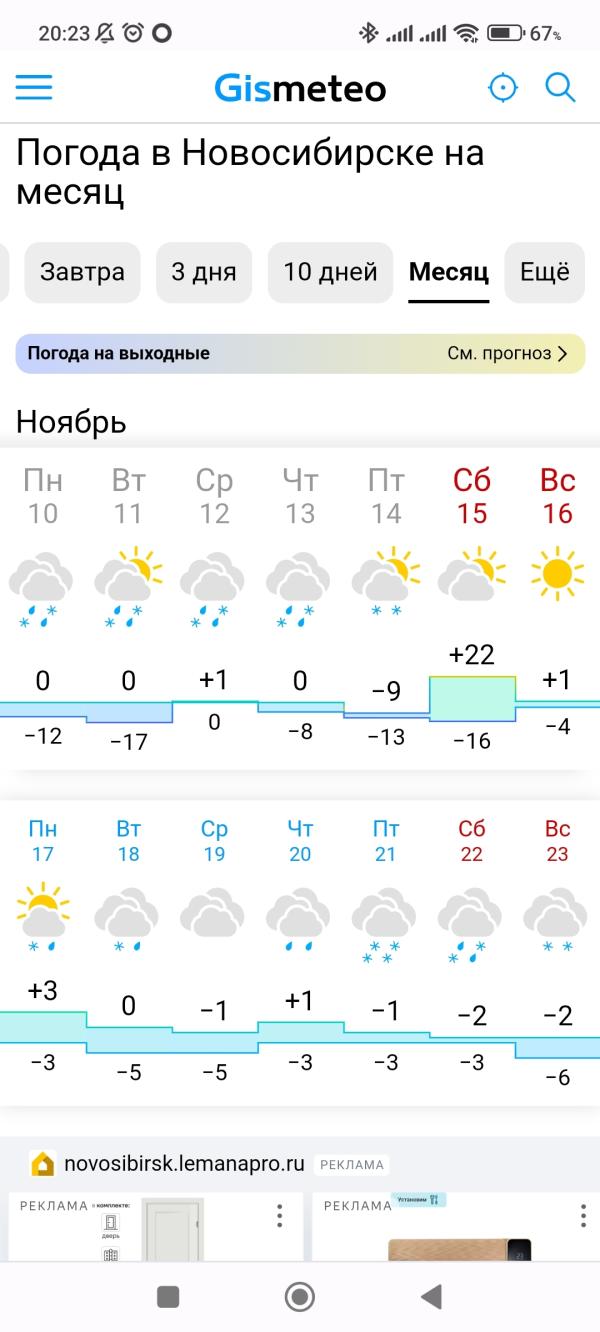Select the Месяц tab

point(448,272)
